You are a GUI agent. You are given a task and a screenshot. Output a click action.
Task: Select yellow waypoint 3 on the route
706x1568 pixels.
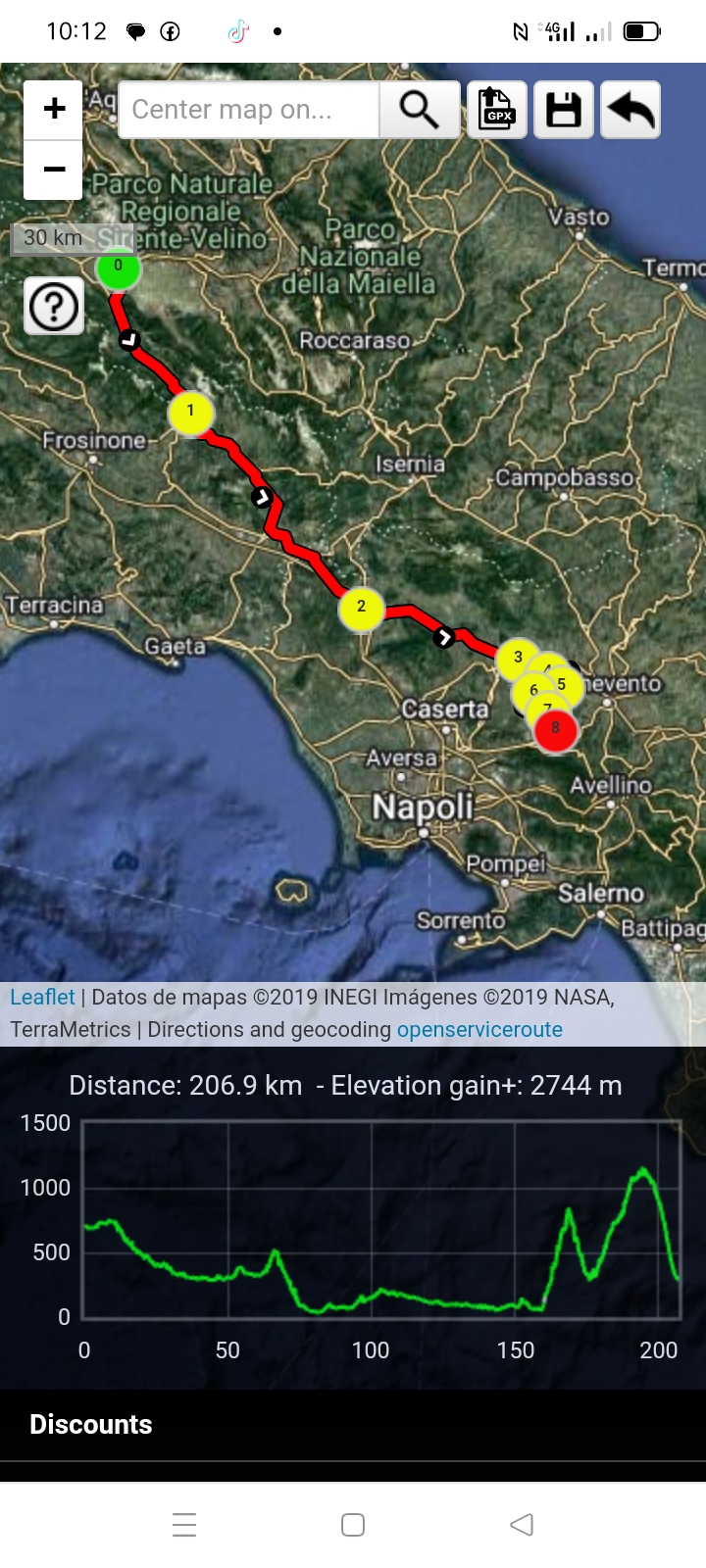(x=516, y=657)
